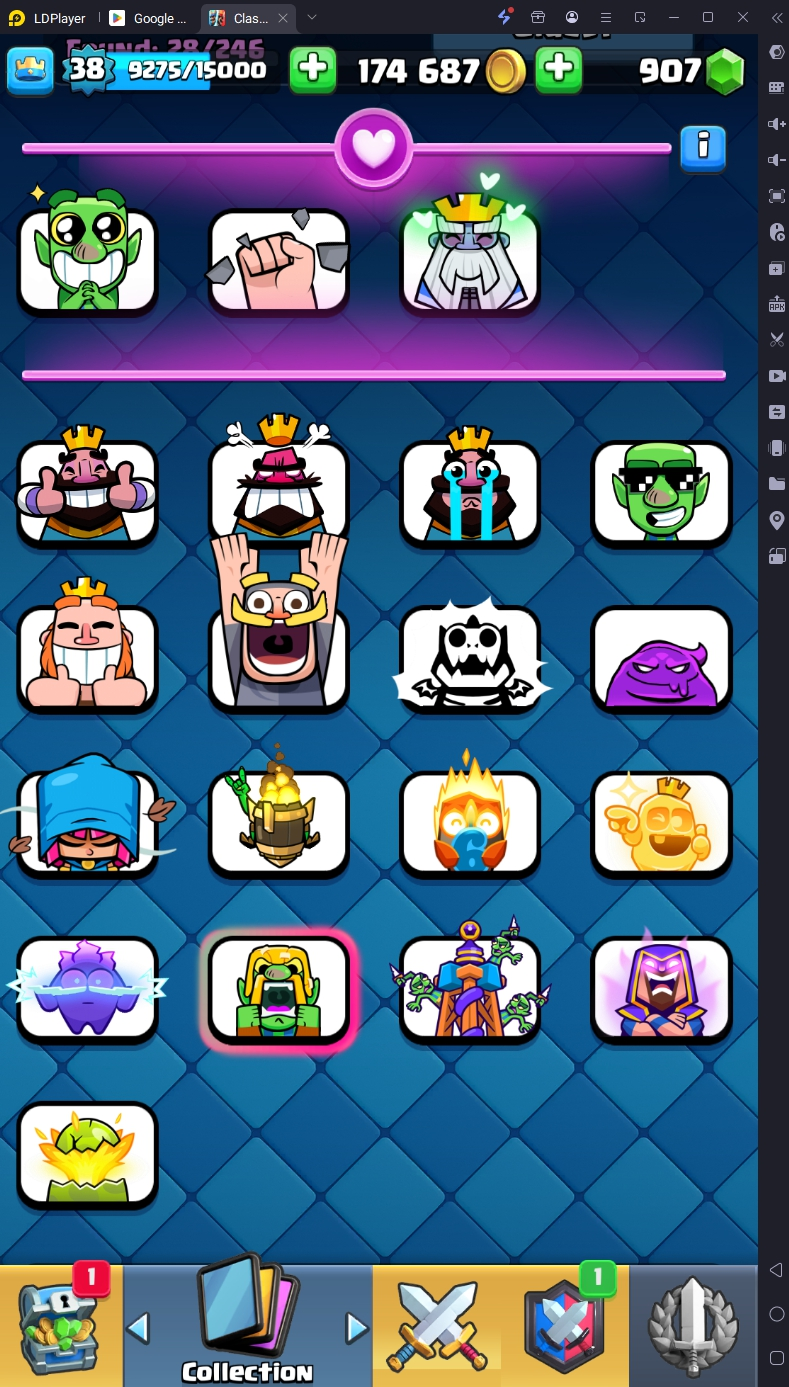Select the goblin with sunglasses emote
The width and height of the screenshot is (789, 1387).
coord(661,493)
